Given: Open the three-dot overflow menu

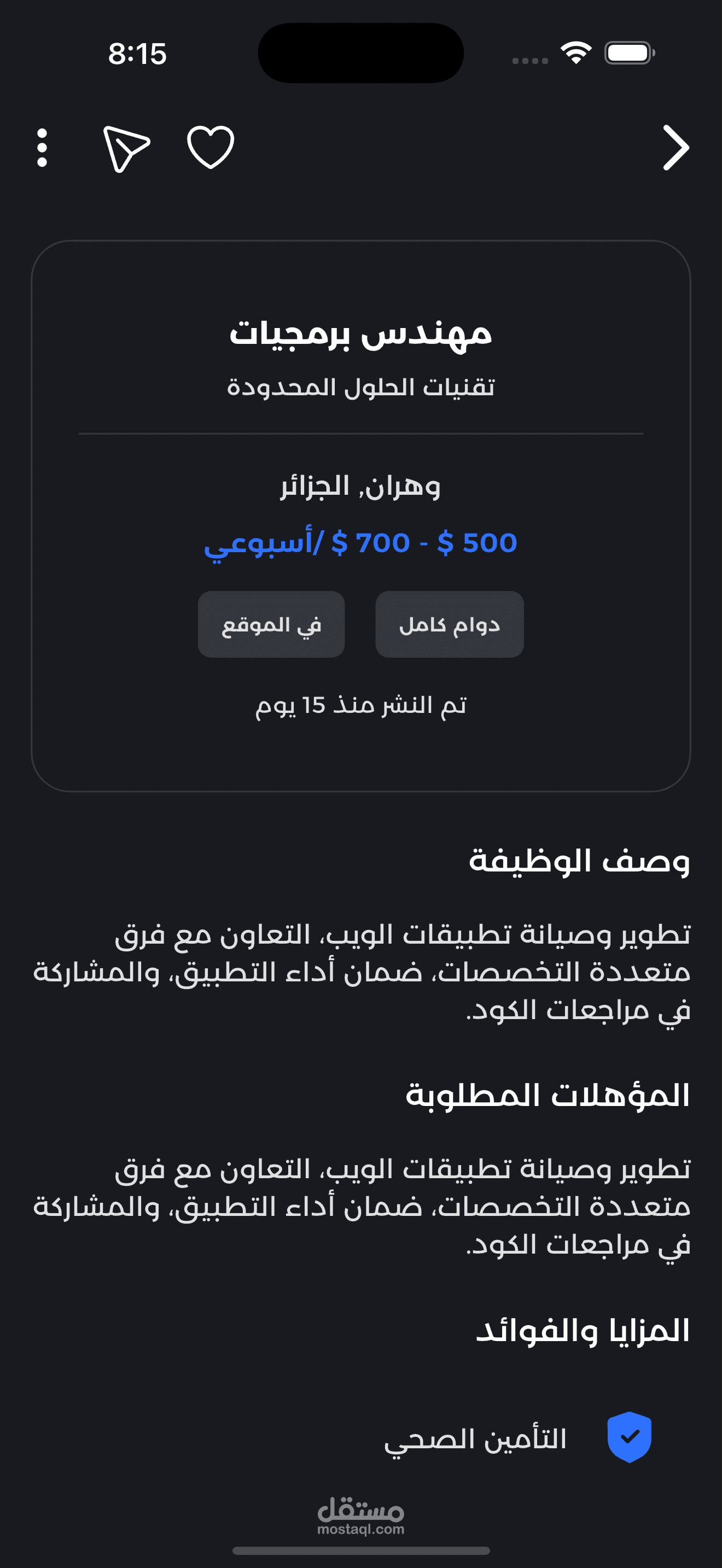Looking at the screenshot, I should pyautogui.click(x=42, y=147).
